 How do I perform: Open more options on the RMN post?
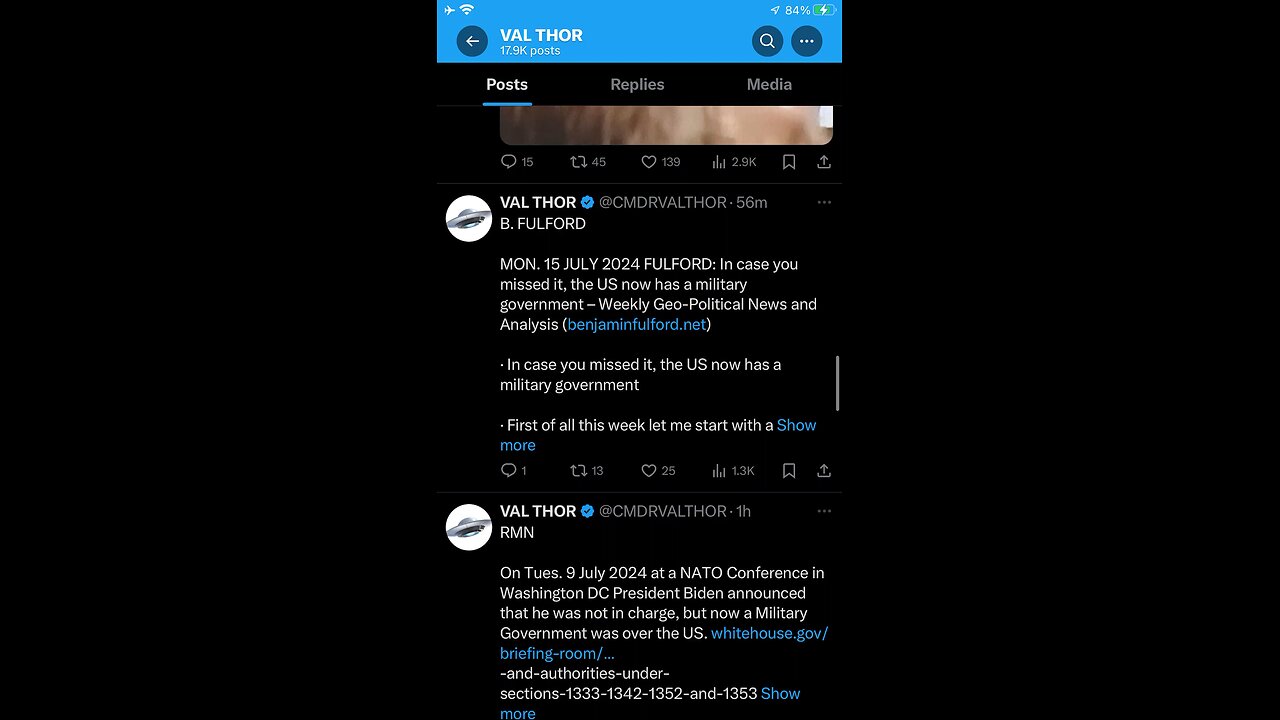pyautogui.click(x=824, y=511)
